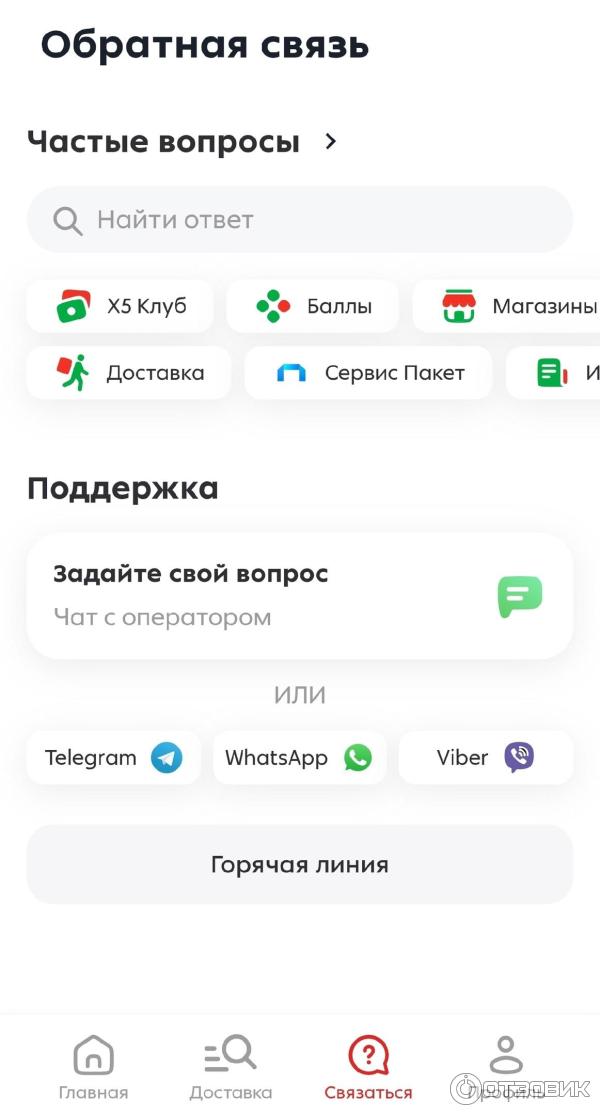
Task: Choose the Доставка topic chip
Action: click(129, 373)
